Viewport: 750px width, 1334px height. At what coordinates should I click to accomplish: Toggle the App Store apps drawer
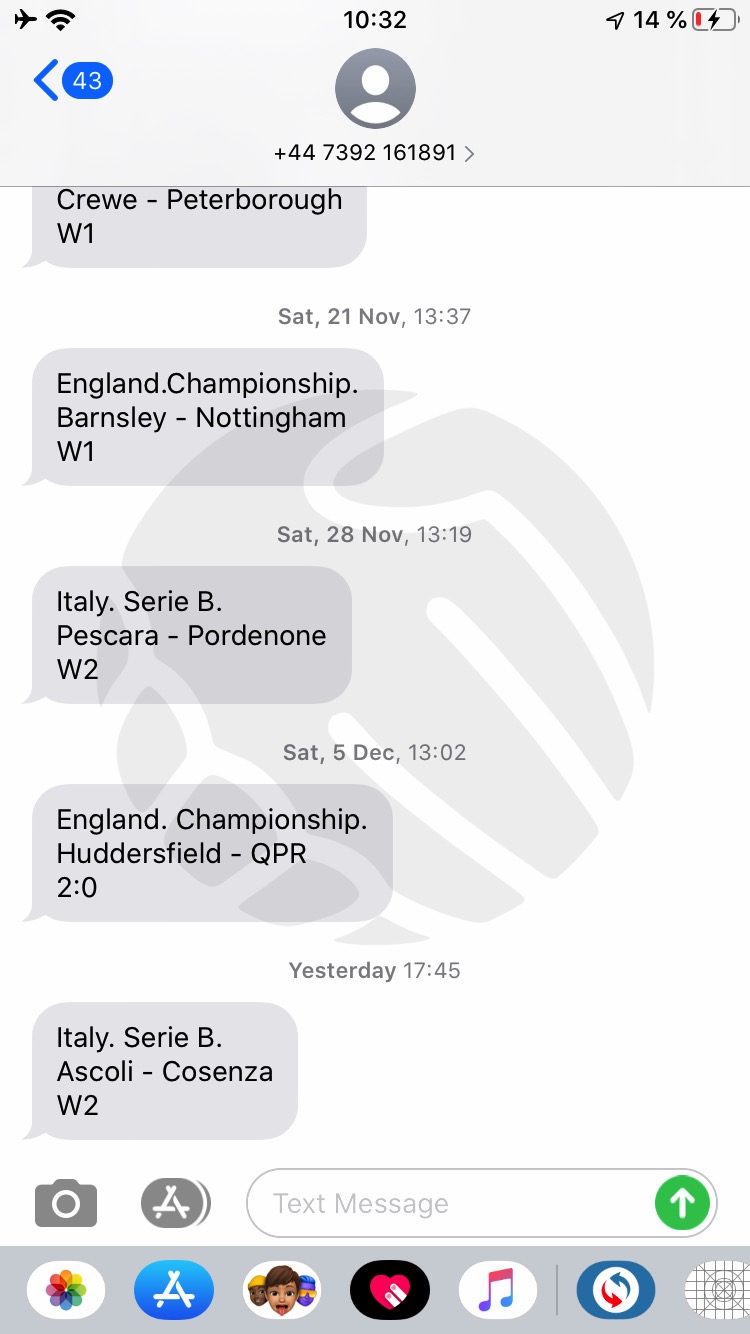(175, 1203)
